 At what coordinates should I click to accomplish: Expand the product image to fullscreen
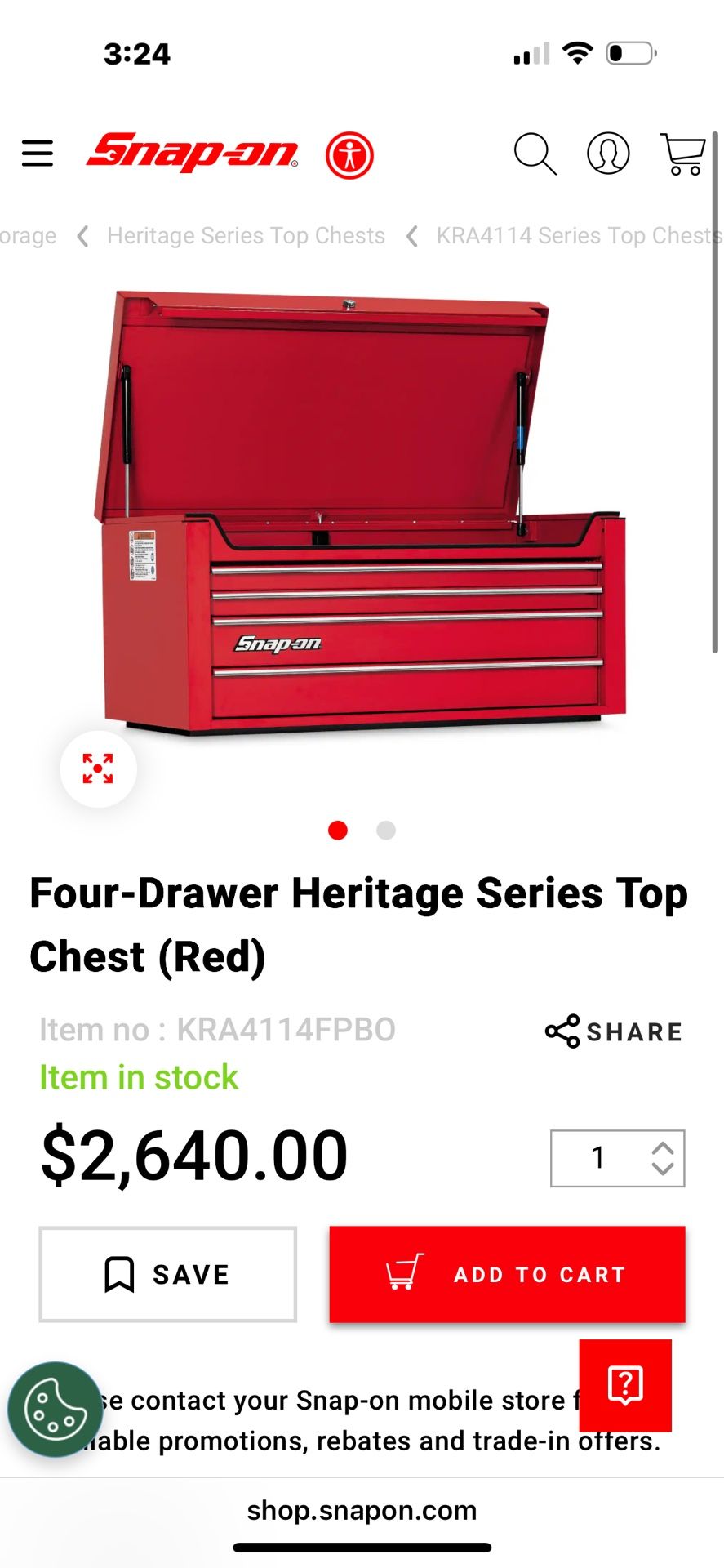[98, 768]
